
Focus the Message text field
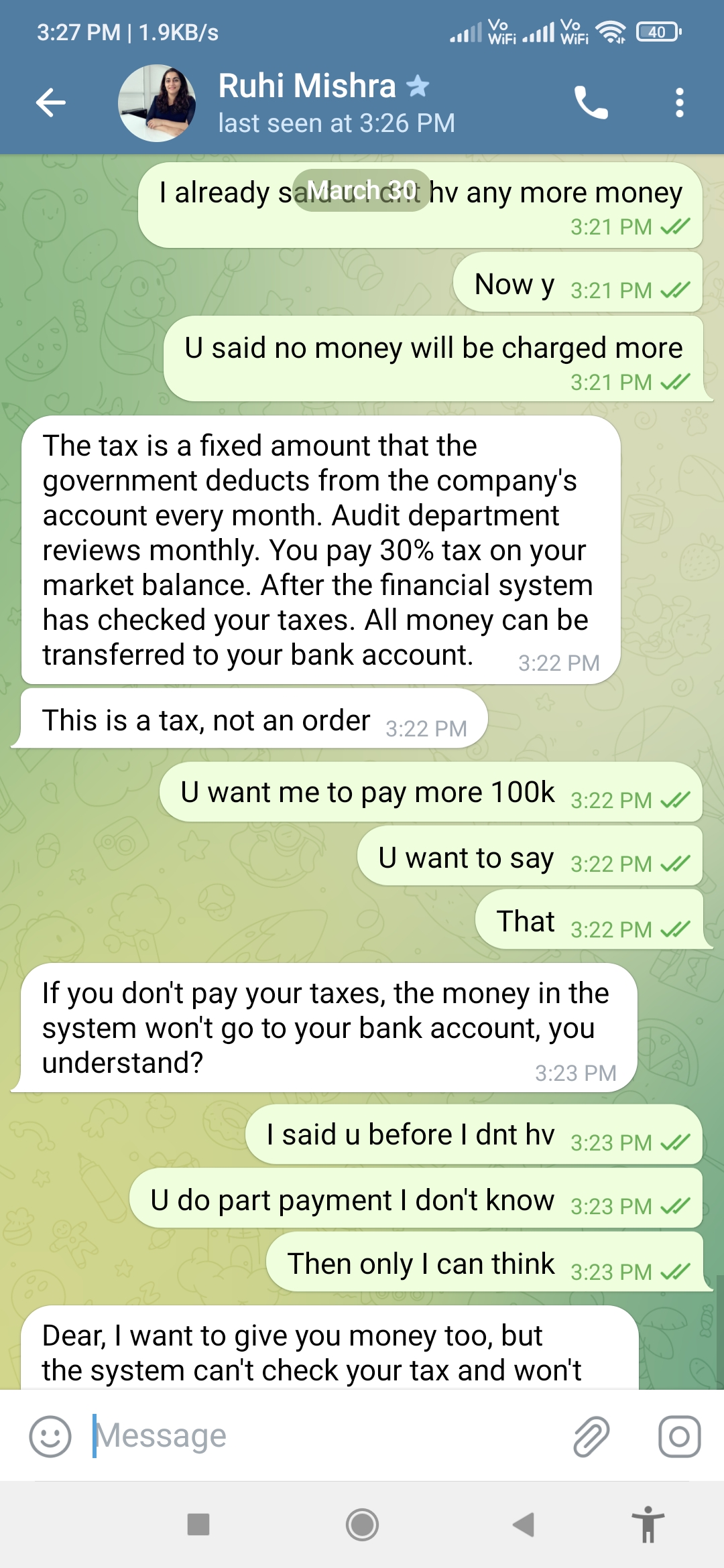322,1436
